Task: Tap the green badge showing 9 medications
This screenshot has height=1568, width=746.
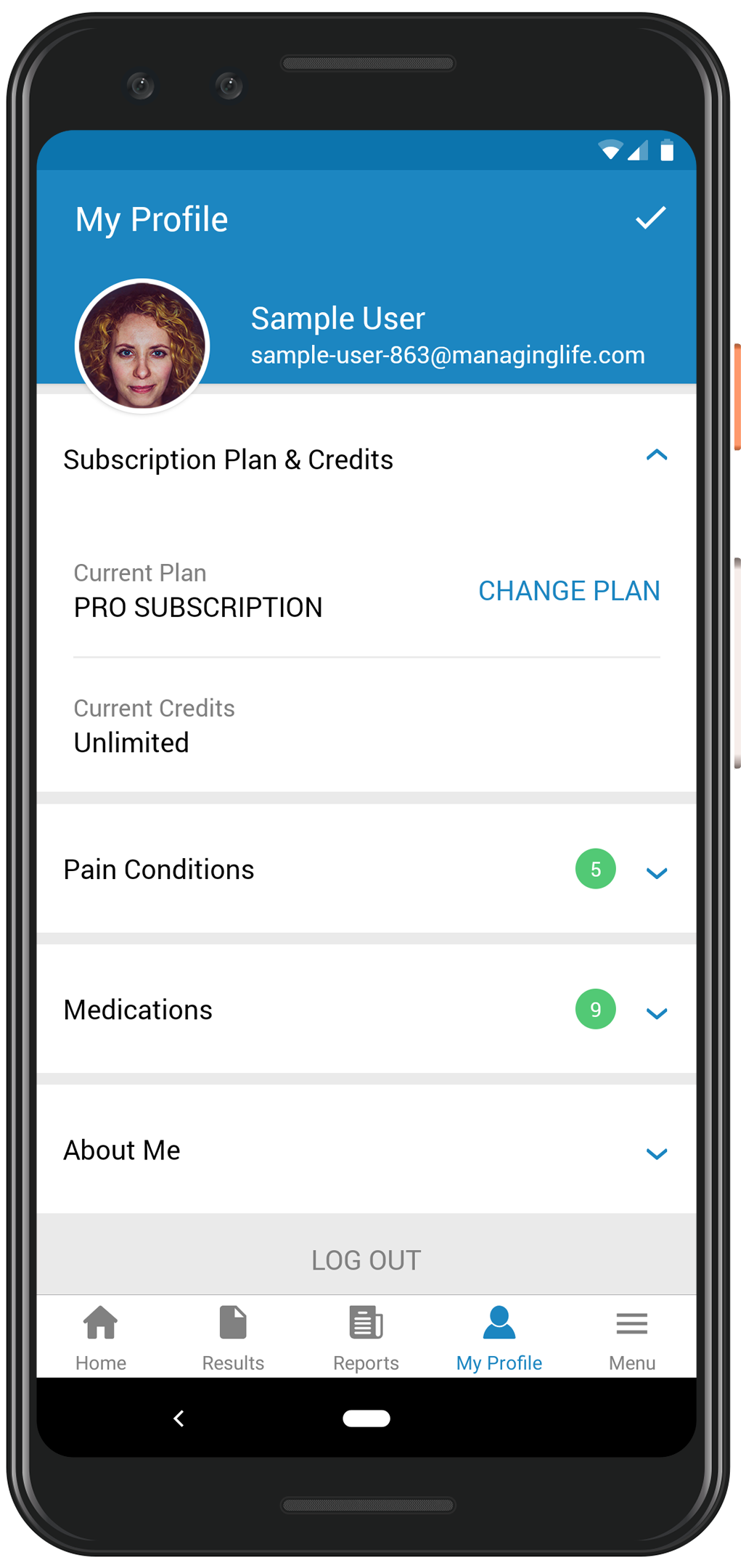Action: click(595, 1008)
